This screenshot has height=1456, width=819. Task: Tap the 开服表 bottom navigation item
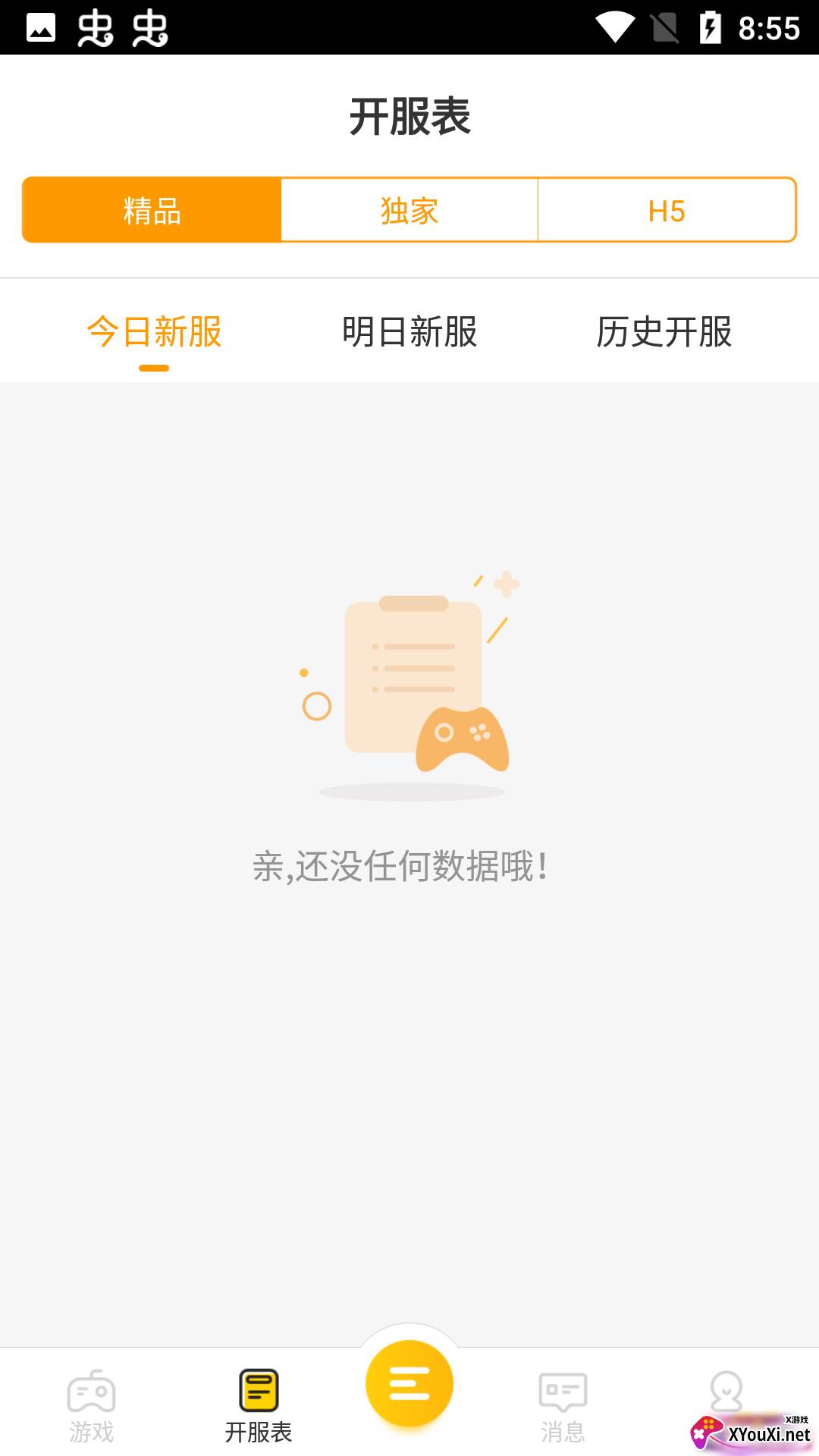(x=259, y=1404)
